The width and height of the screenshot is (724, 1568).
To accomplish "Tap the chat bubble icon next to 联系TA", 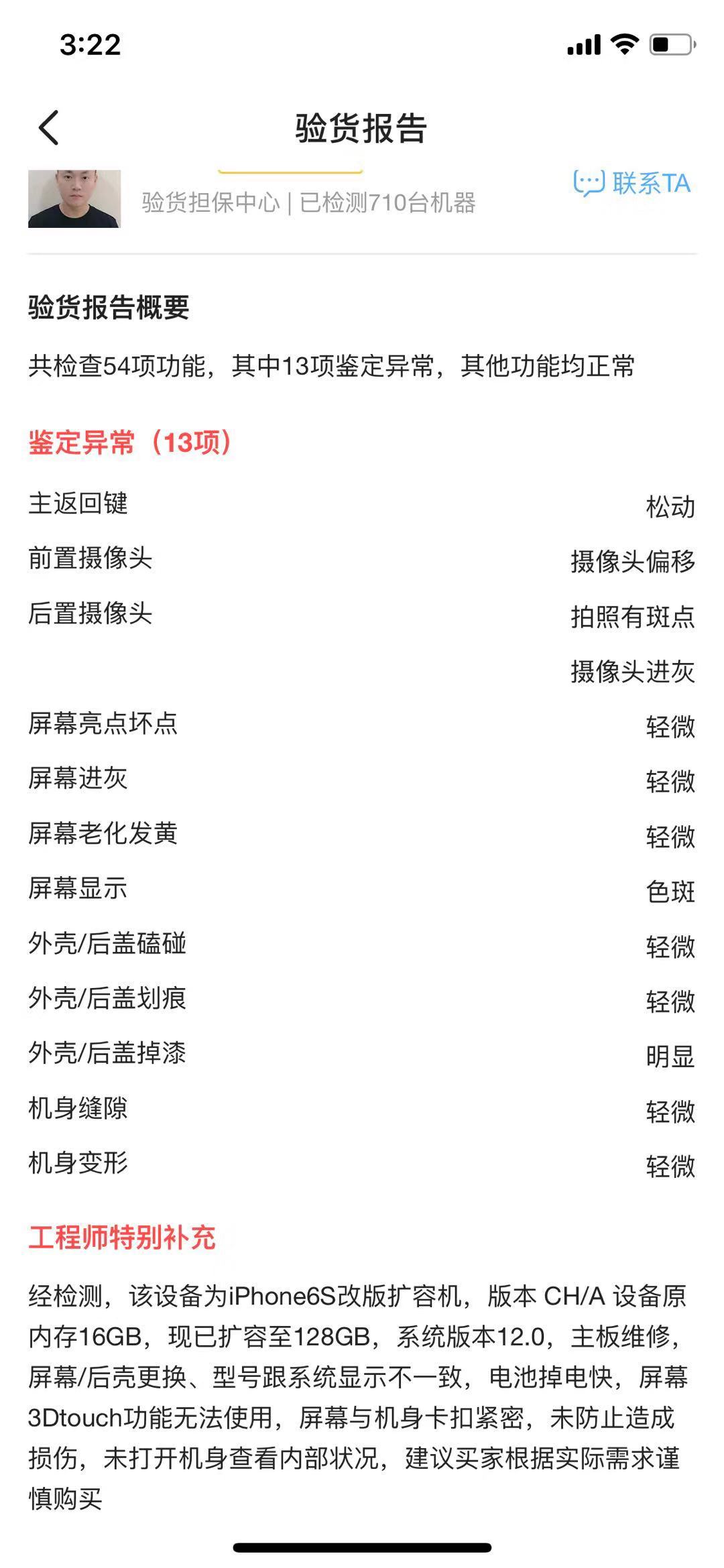I will [589, 183].
